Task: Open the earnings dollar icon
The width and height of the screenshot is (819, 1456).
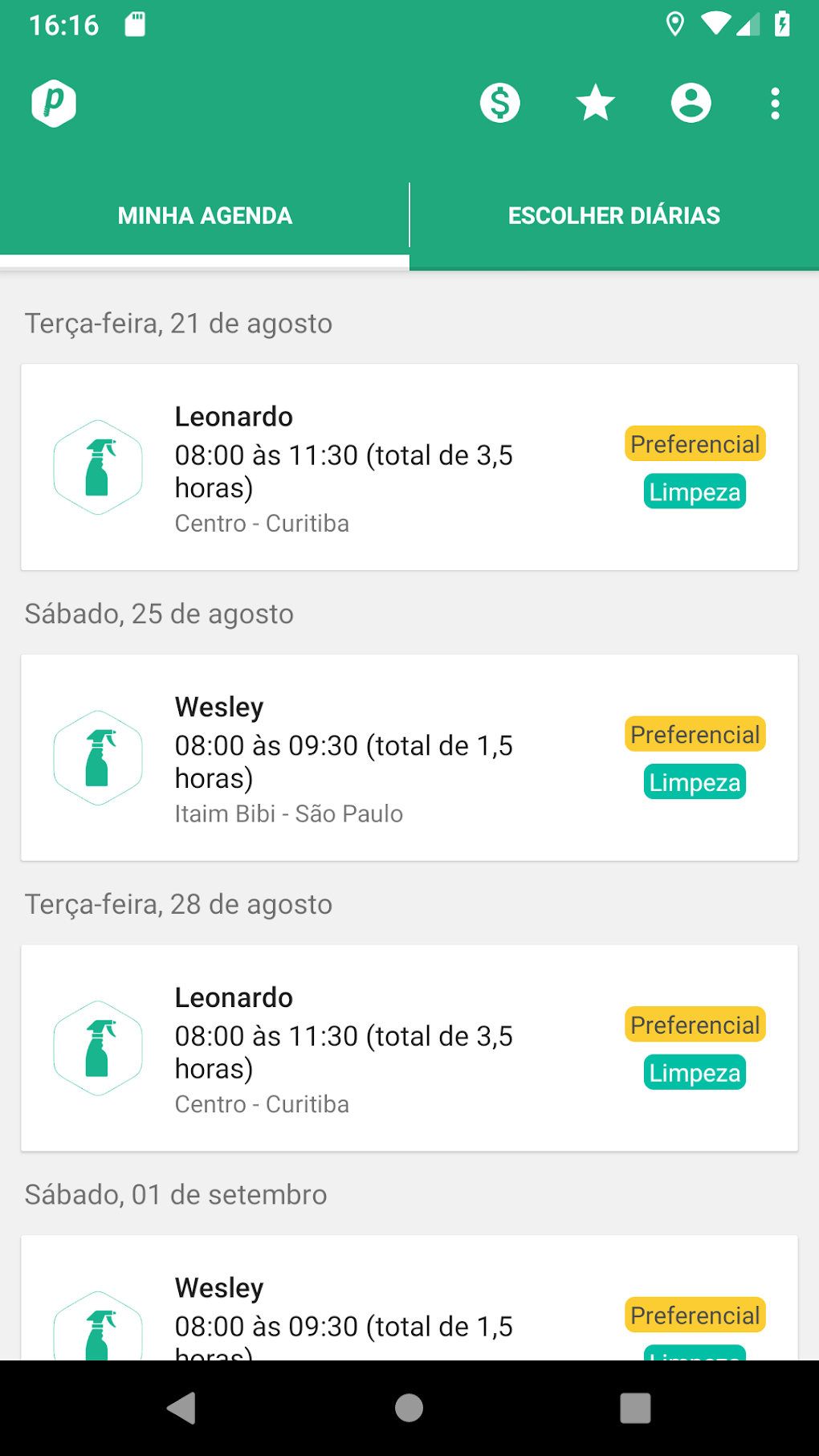Action: tap(499, 102)
